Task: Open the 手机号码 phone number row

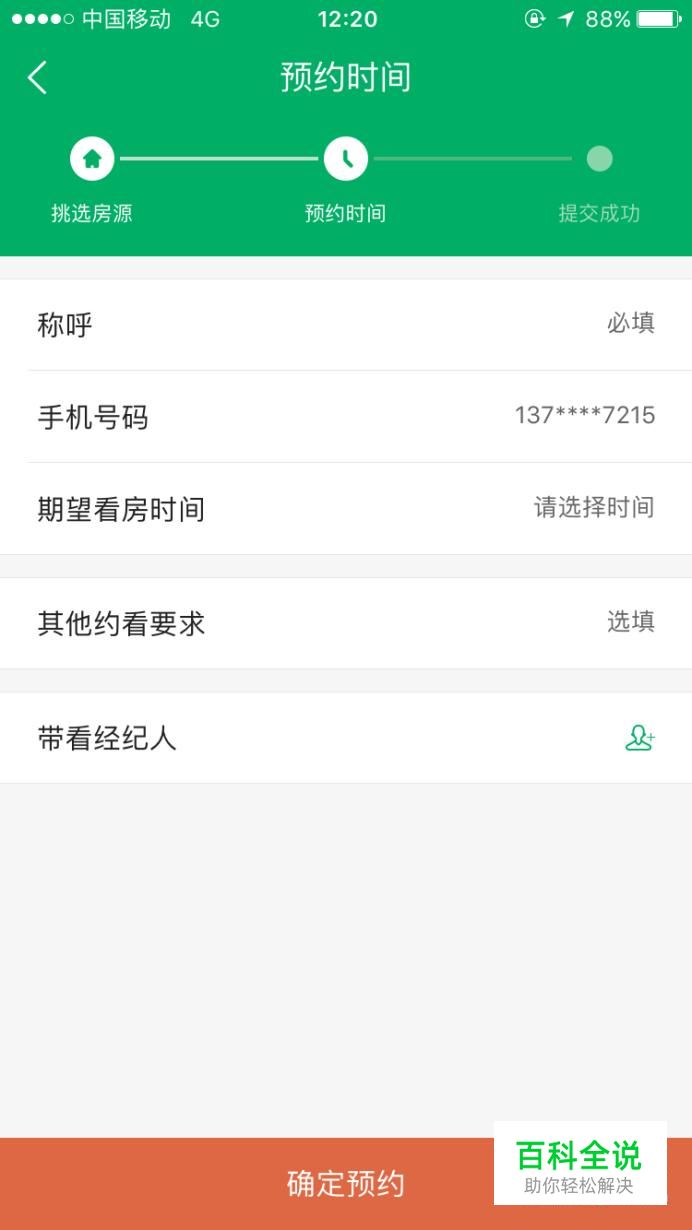Action: pos(346,416)
